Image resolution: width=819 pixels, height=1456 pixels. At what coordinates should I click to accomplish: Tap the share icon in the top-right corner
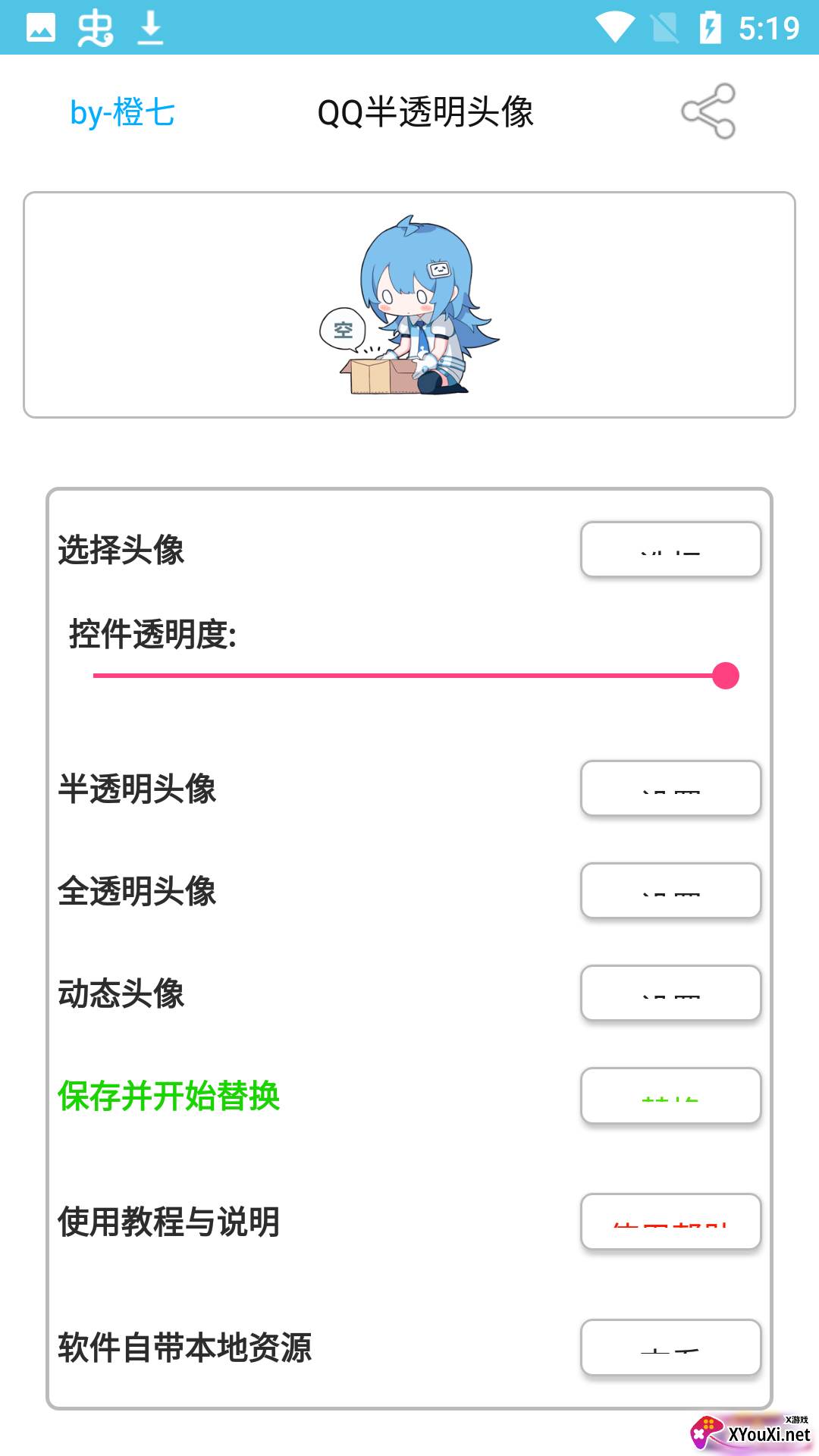709,112
